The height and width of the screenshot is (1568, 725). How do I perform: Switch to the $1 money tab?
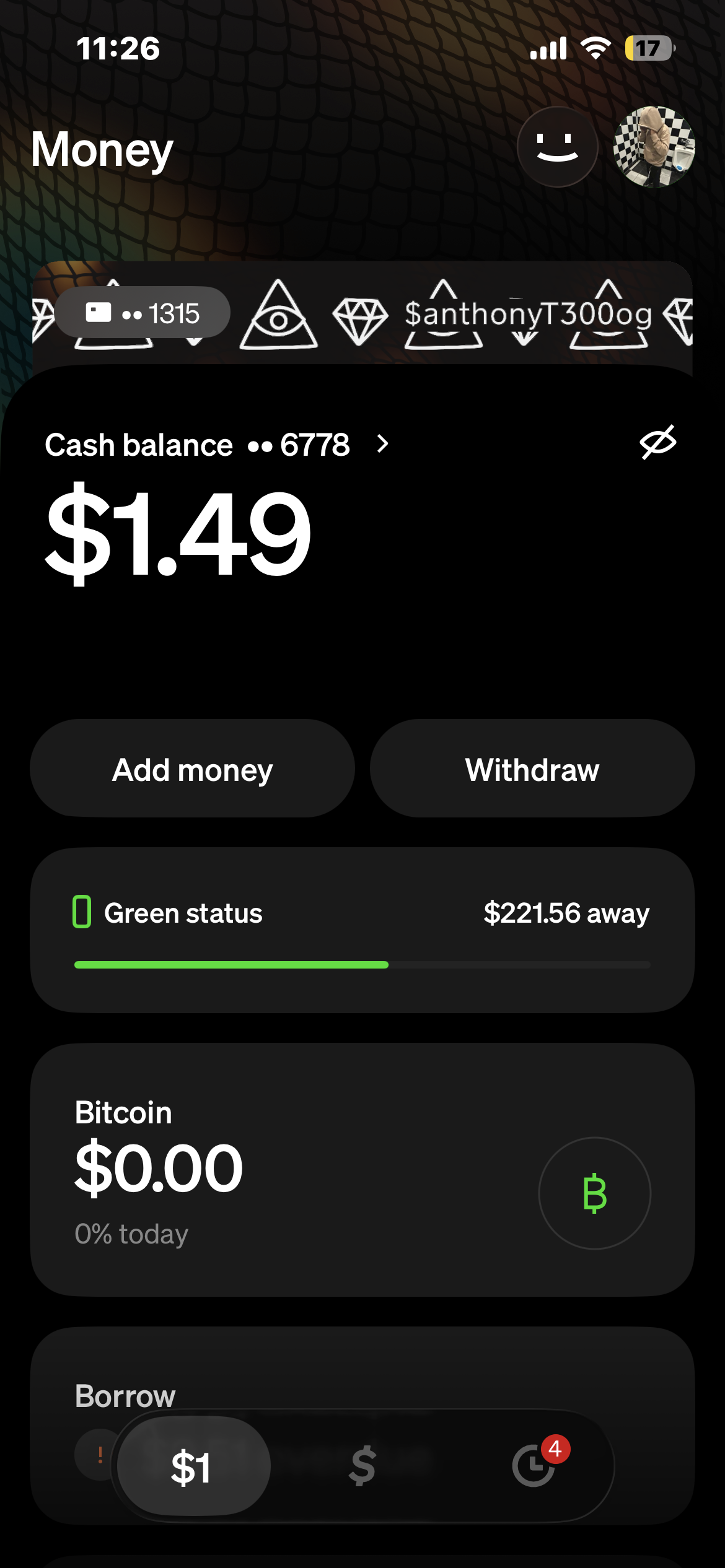(x=193, y=1466)
